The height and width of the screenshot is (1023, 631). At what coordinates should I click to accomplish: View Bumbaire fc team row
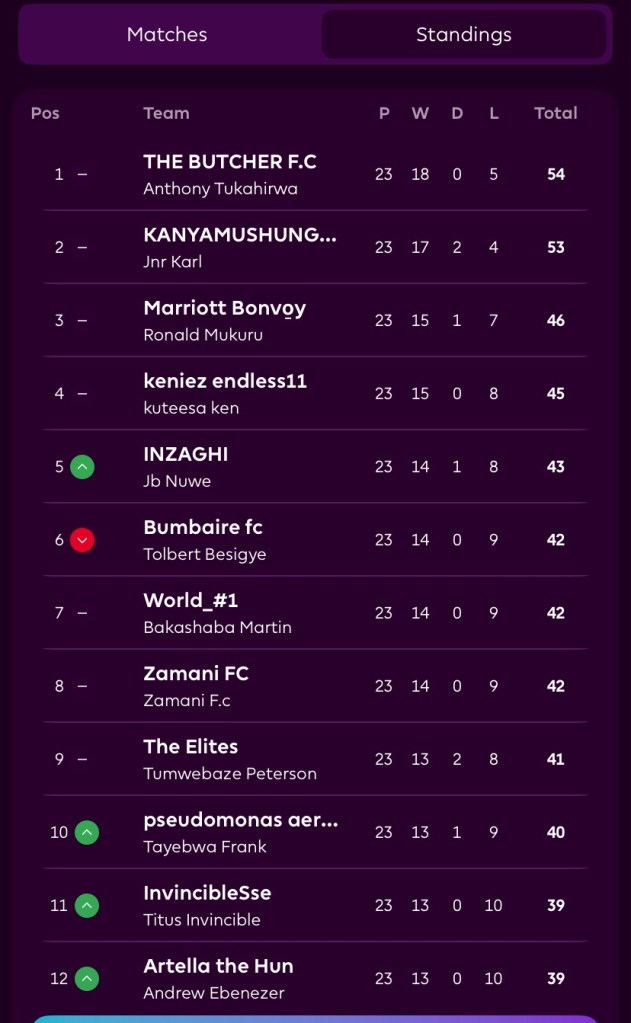point(204,539)
